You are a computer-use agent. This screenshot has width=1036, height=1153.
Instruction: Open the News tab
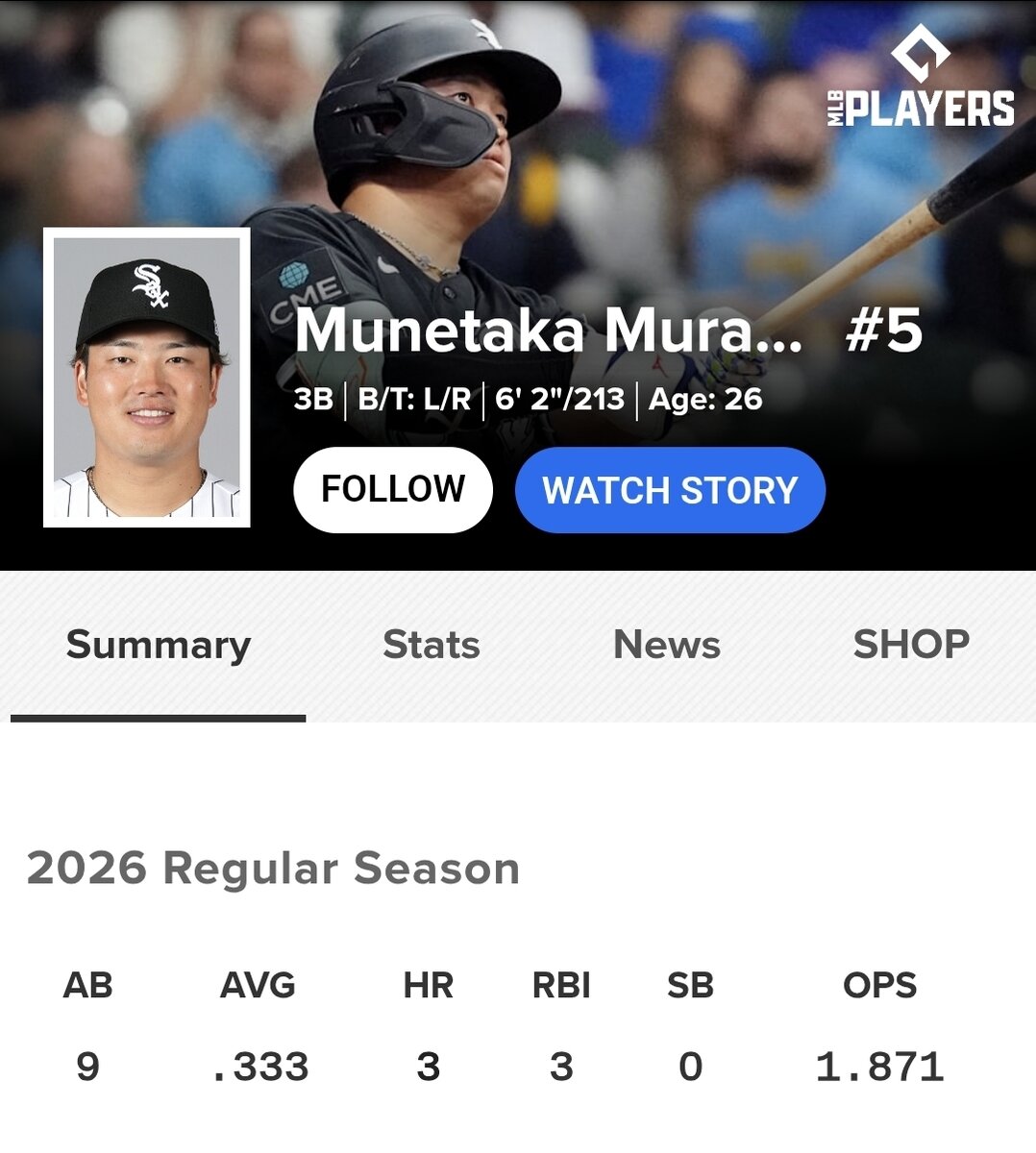[666, 645]
